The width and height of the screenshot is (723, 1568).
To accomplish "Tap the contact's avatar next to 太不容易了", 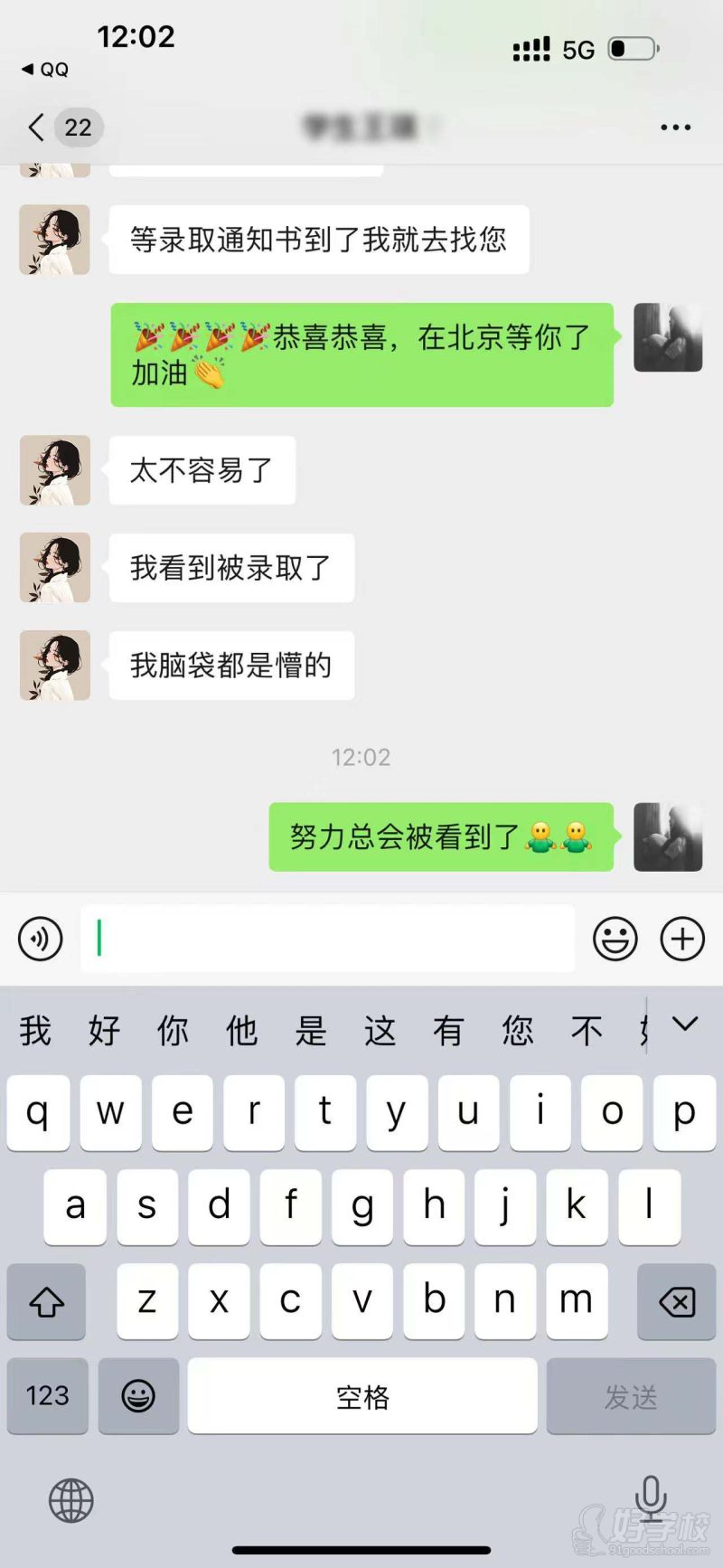I will point(54,470).
